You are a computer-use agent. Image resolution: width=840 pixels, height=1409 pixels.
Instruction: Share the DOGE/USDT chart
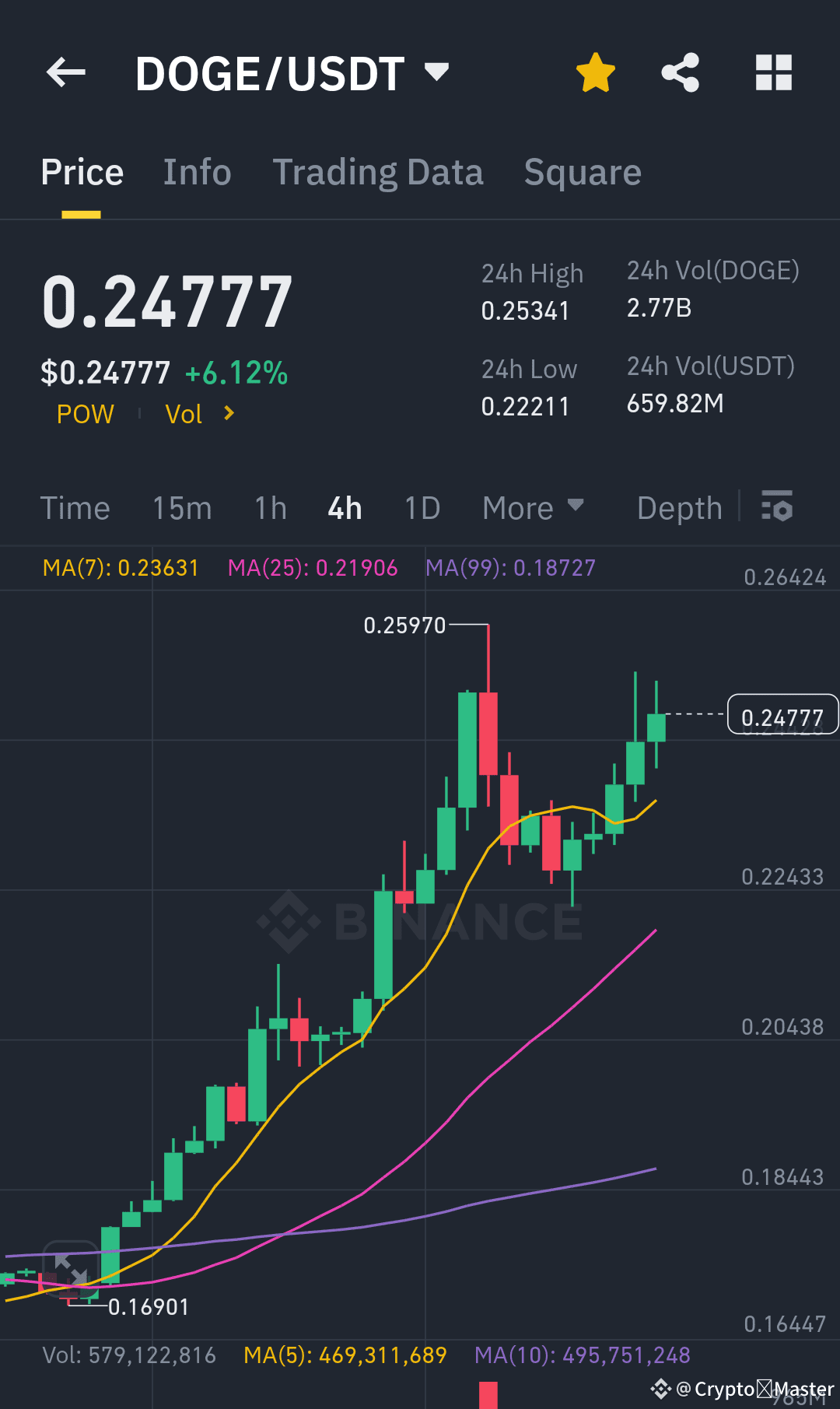pos(681,72)
